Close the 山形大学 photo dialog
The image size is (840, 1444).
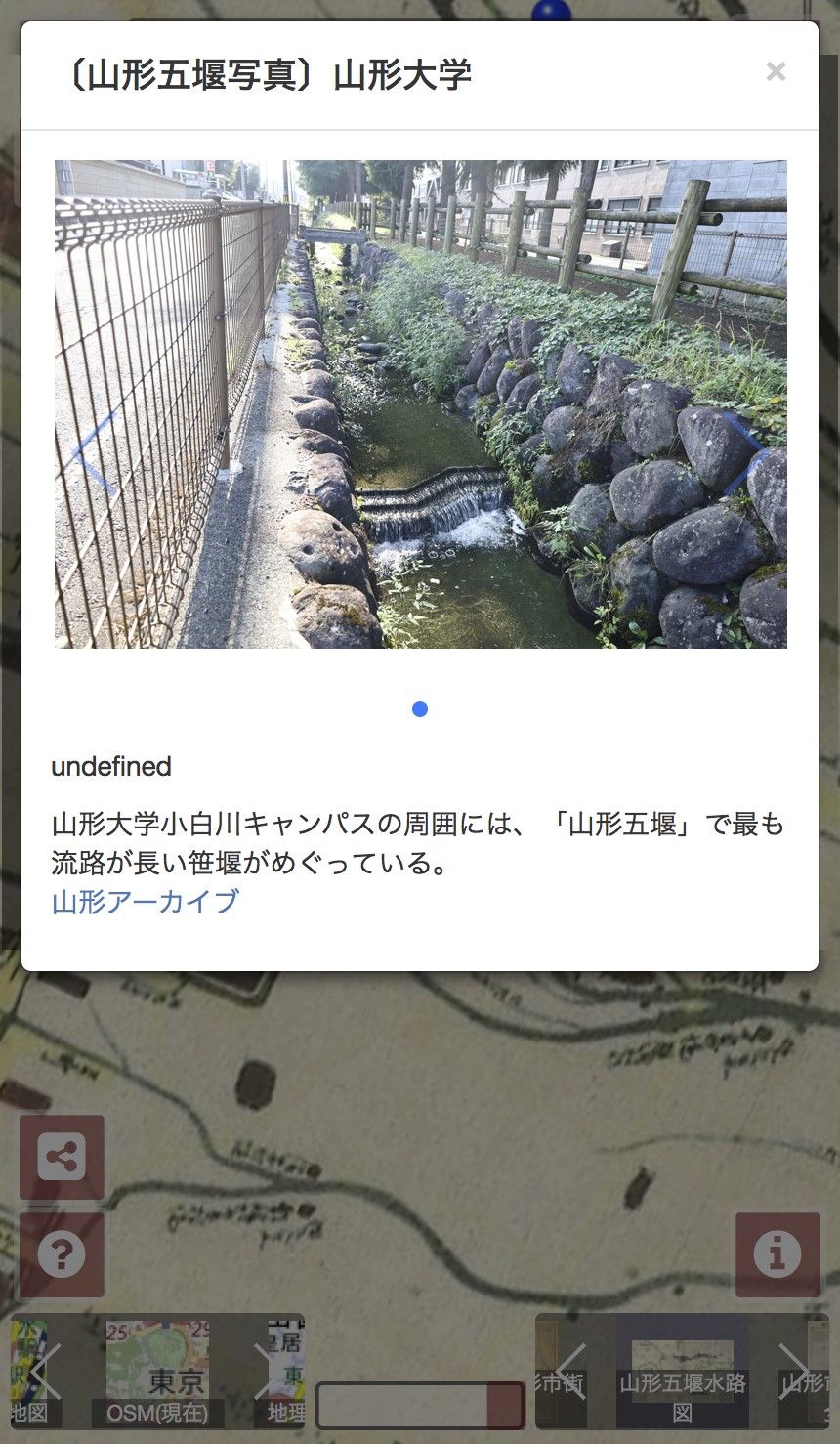click(776, 72)
